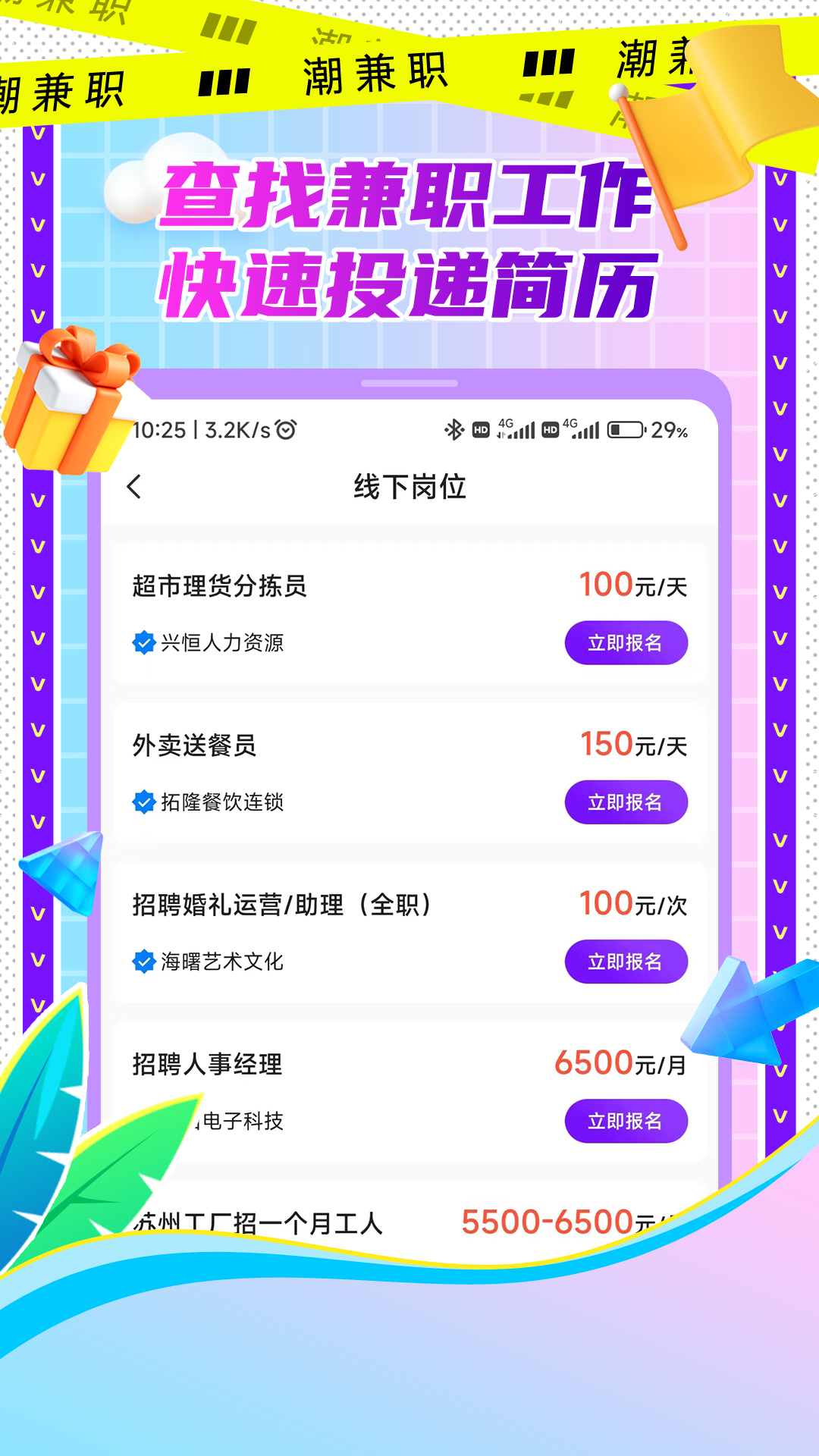Click the verified badge beside 拓隆餐饮连锁
Screen dimensions: 819x1456
click(x=143, y=800)
